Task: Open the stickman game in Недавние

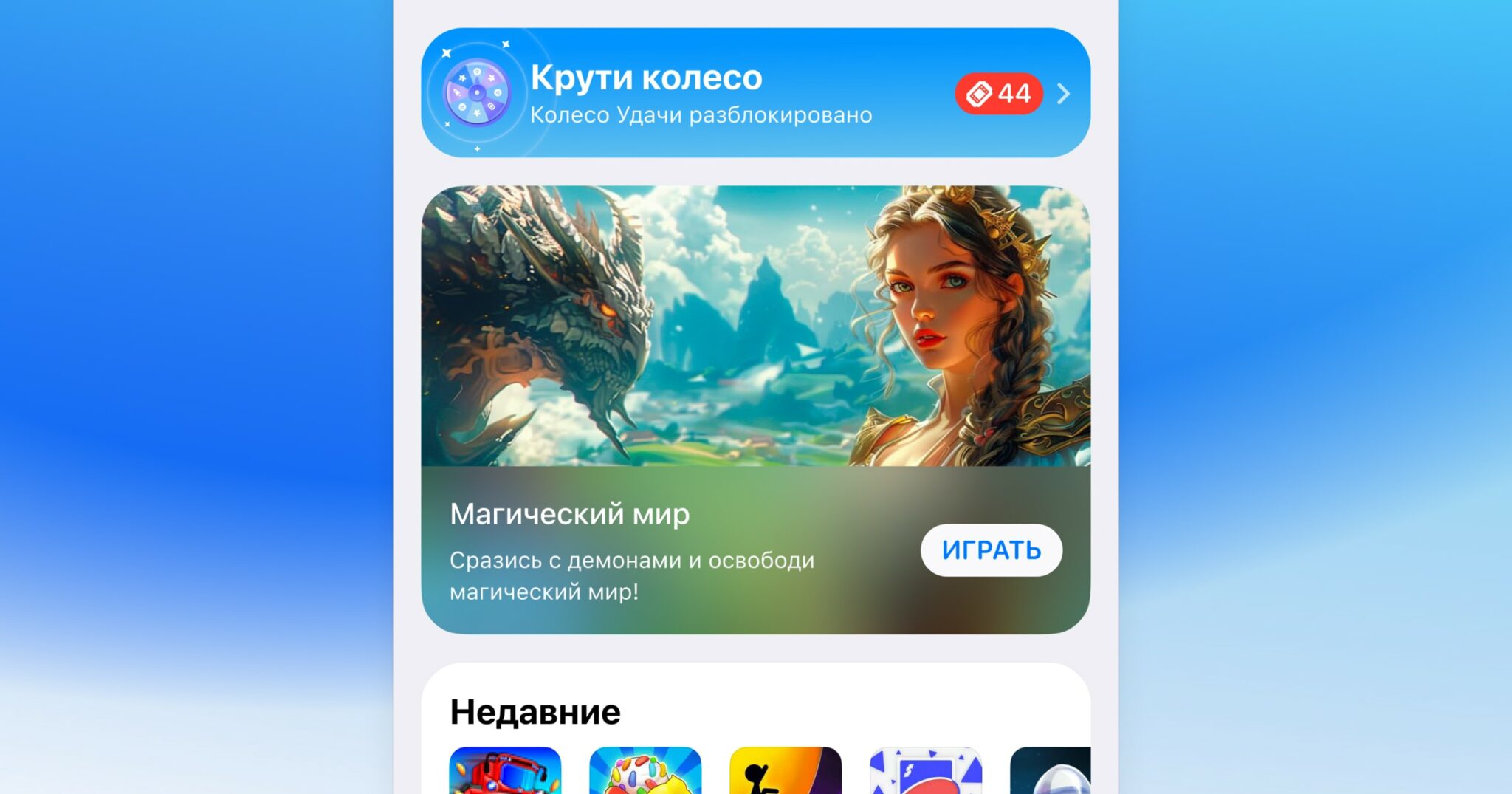Action: tap(786, 771)
